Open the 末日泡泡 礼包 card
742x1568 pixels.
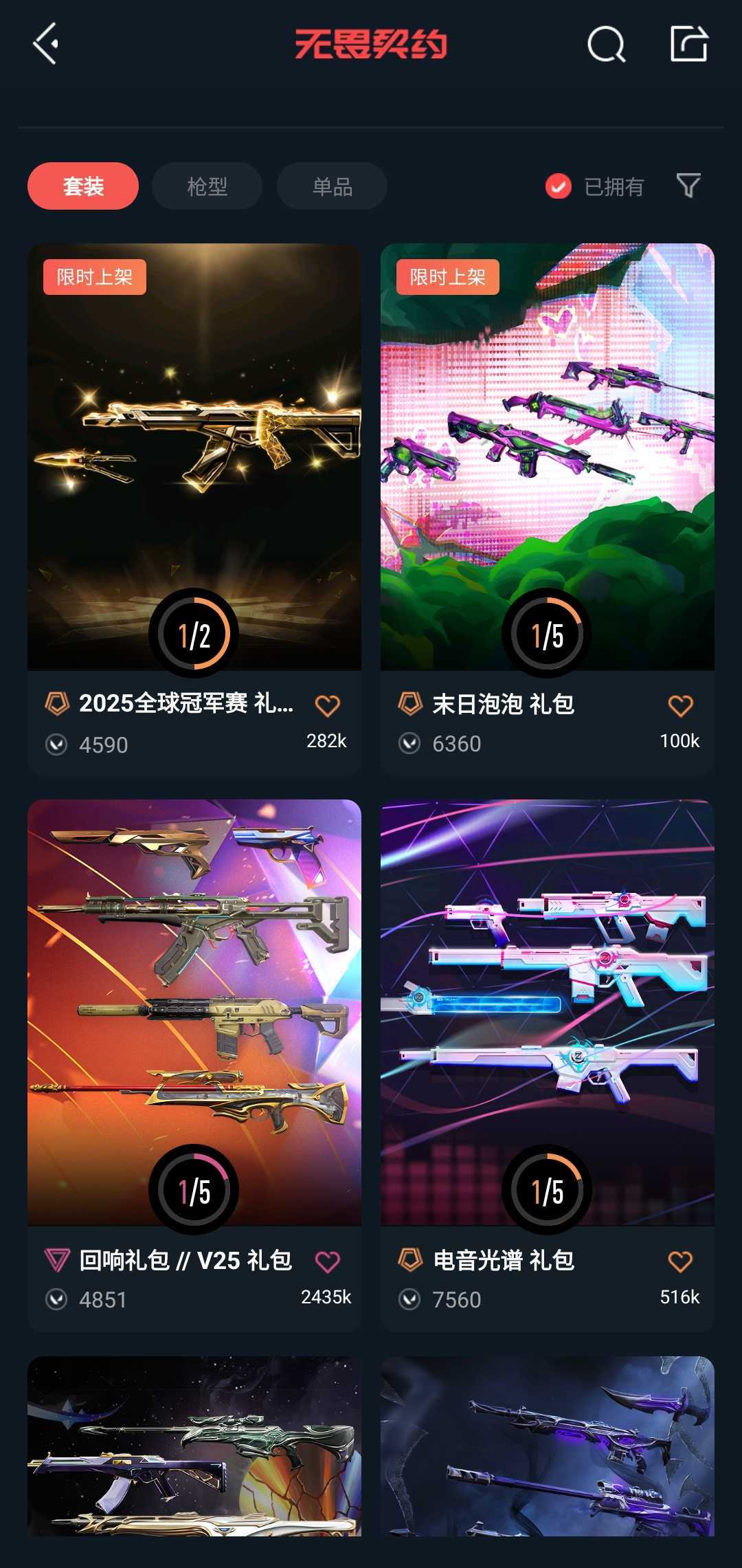coord(548,509)
